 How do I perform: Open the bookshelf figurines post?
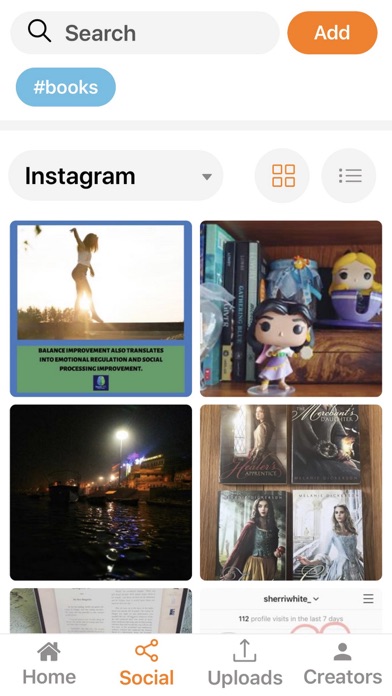point(291,308)
